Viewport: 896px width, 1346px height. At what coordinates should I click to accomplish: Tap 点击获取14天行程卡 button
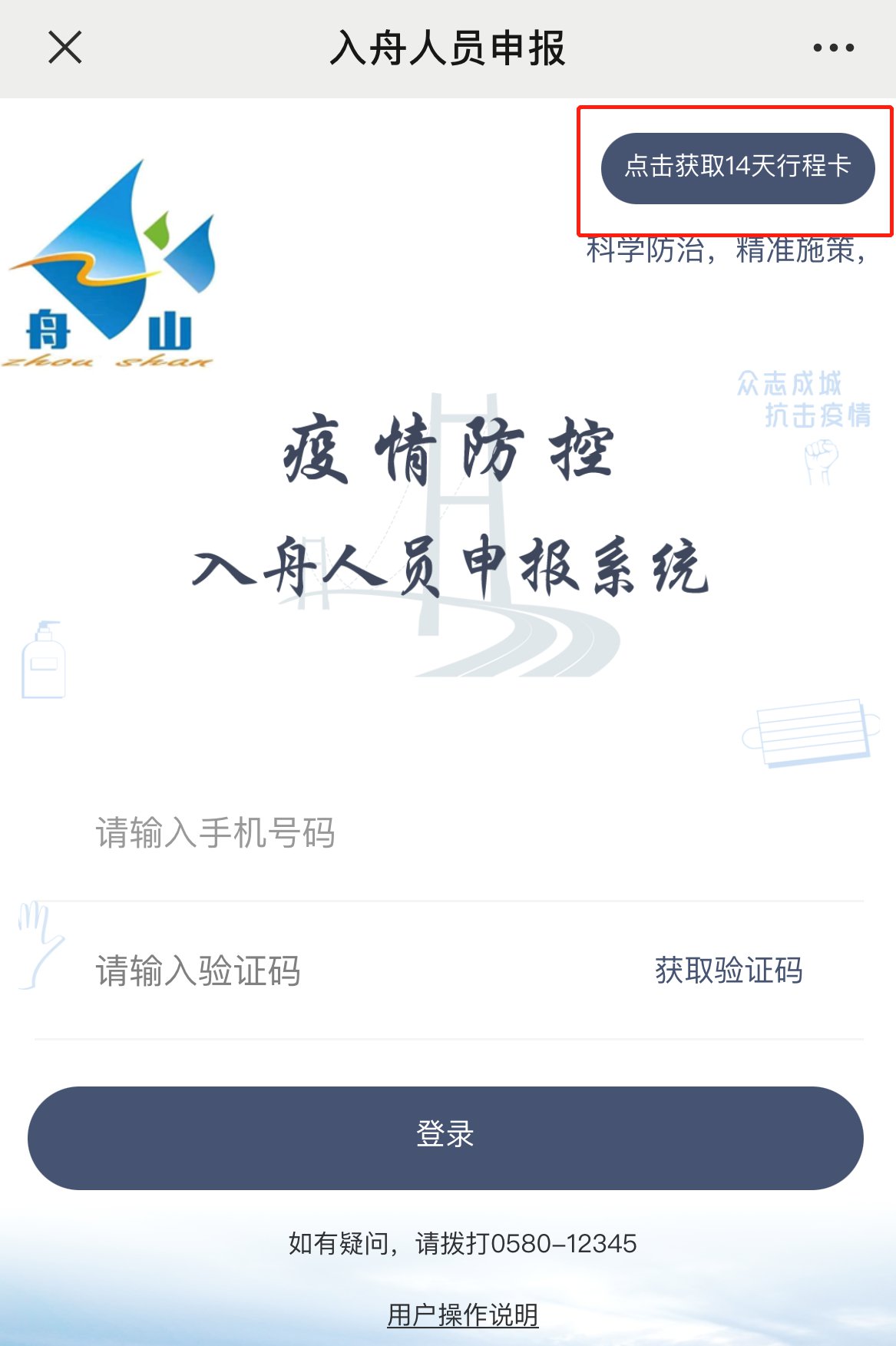click(x=737, y=167)
